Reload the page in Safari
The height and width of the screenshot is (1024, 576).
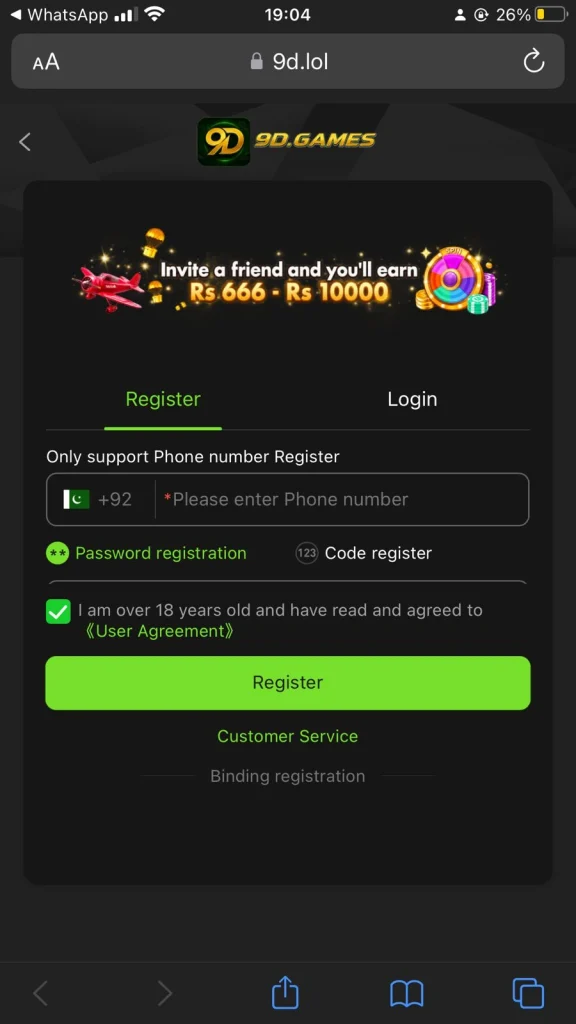(534, 61)
